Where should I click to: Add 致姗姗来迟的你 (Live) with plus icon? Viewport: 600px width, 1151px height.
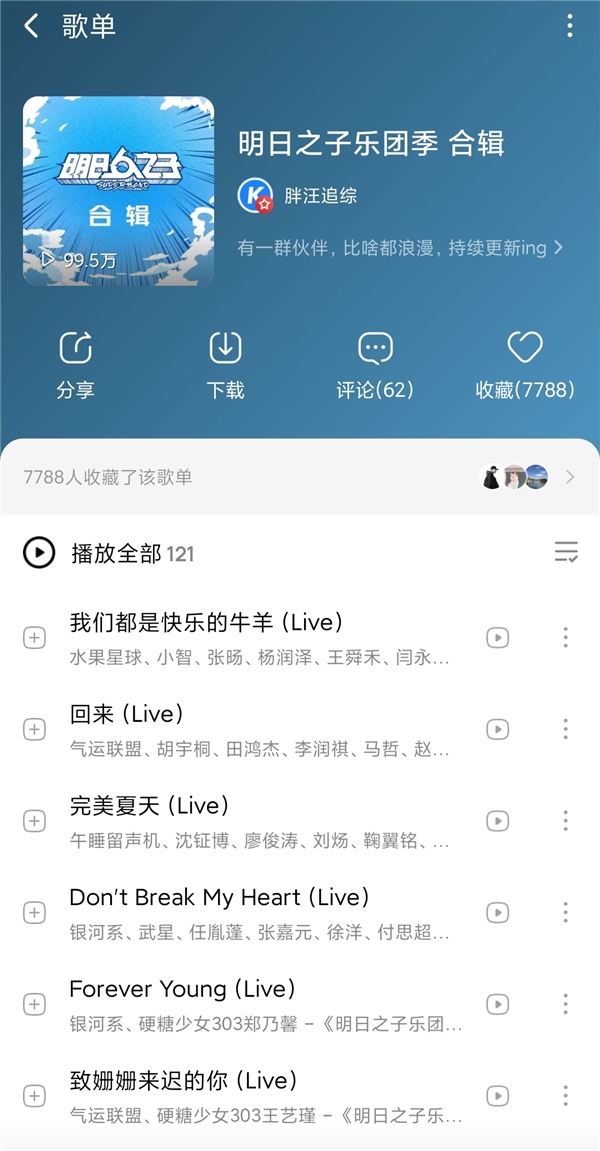[34, 1096]
